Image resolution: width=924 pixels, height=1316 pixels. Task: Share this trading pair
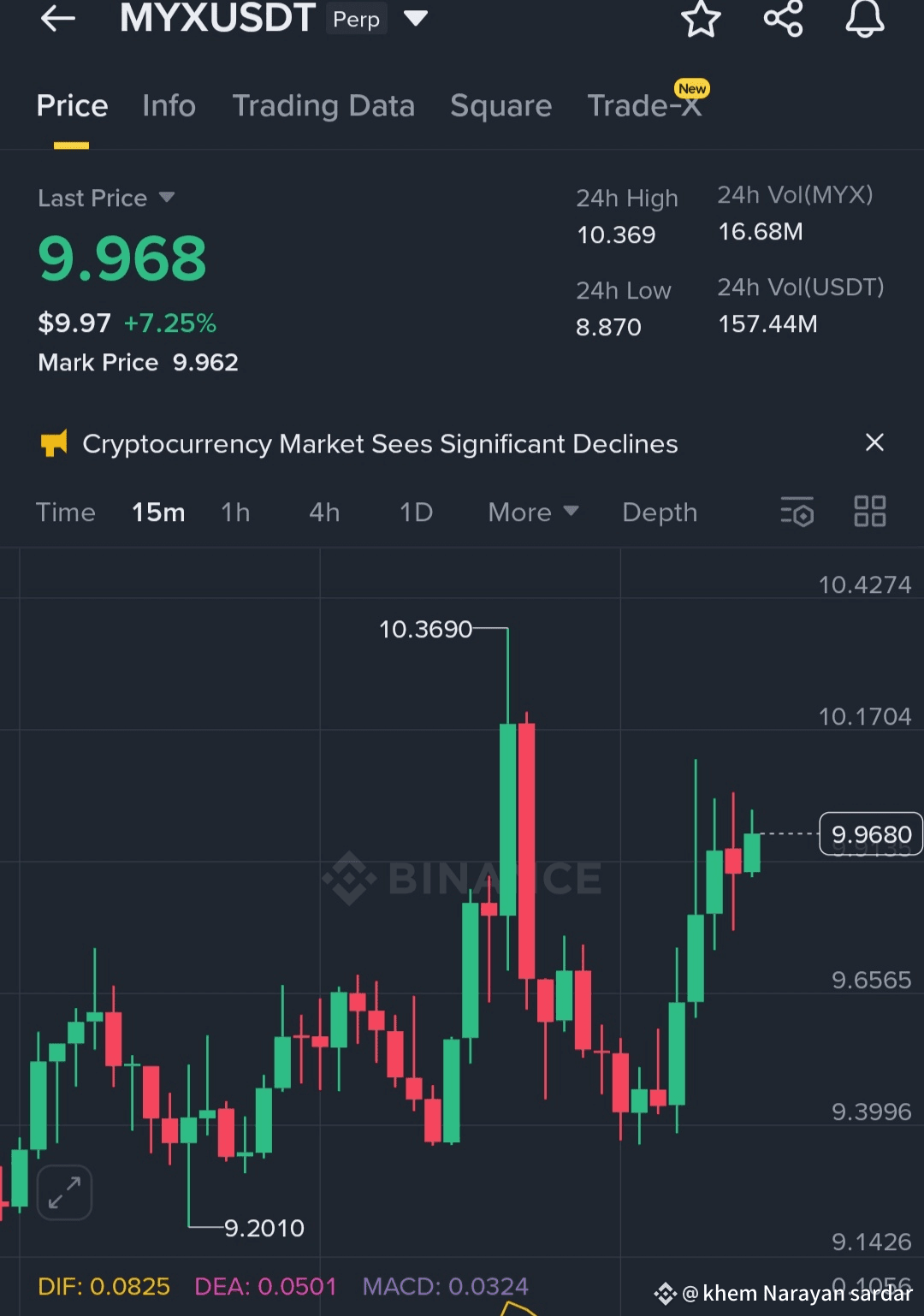coord(783,18)
